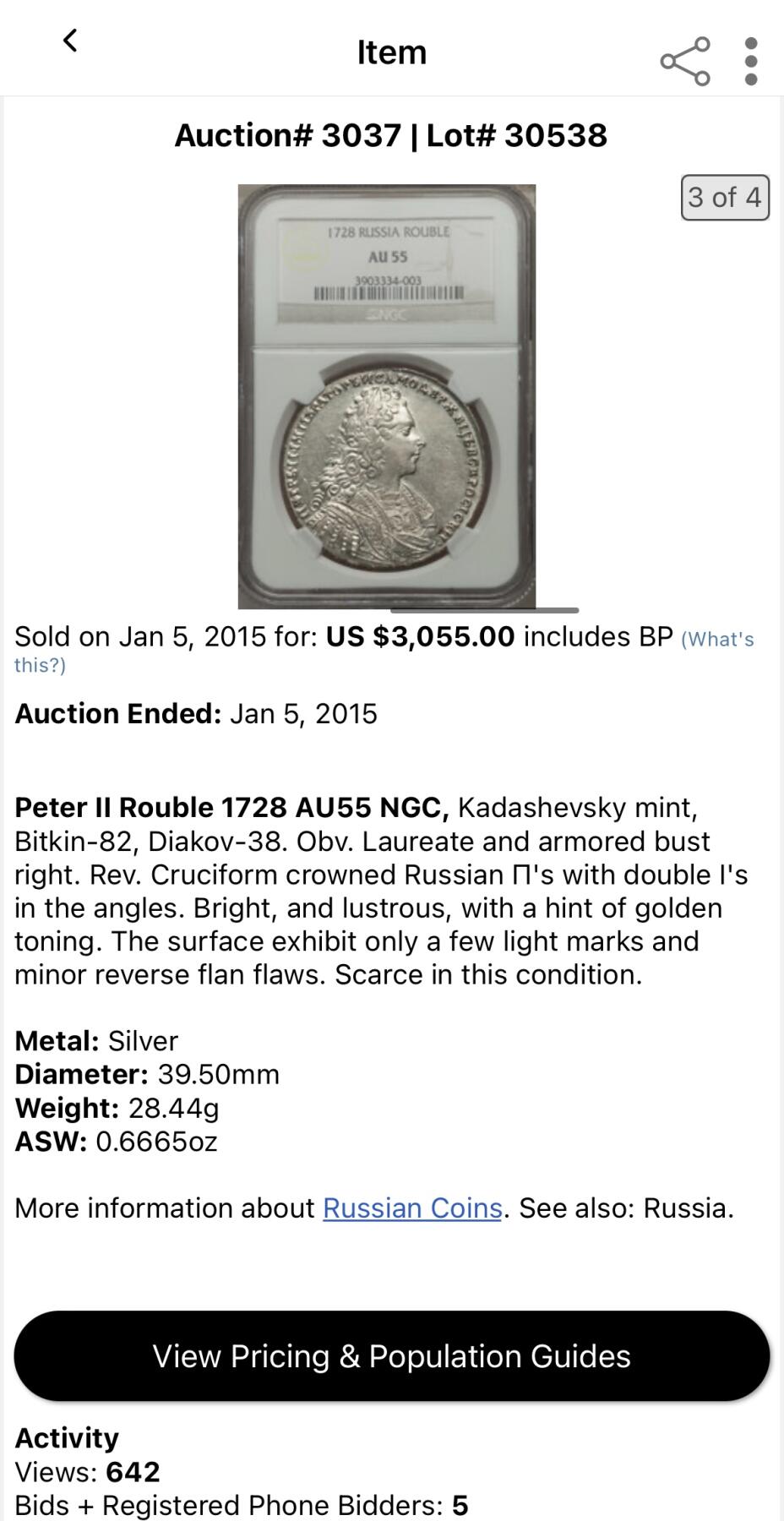View Pricing & Population Guides
Screen dimensions: 784x1521
tap(392, 1356)
